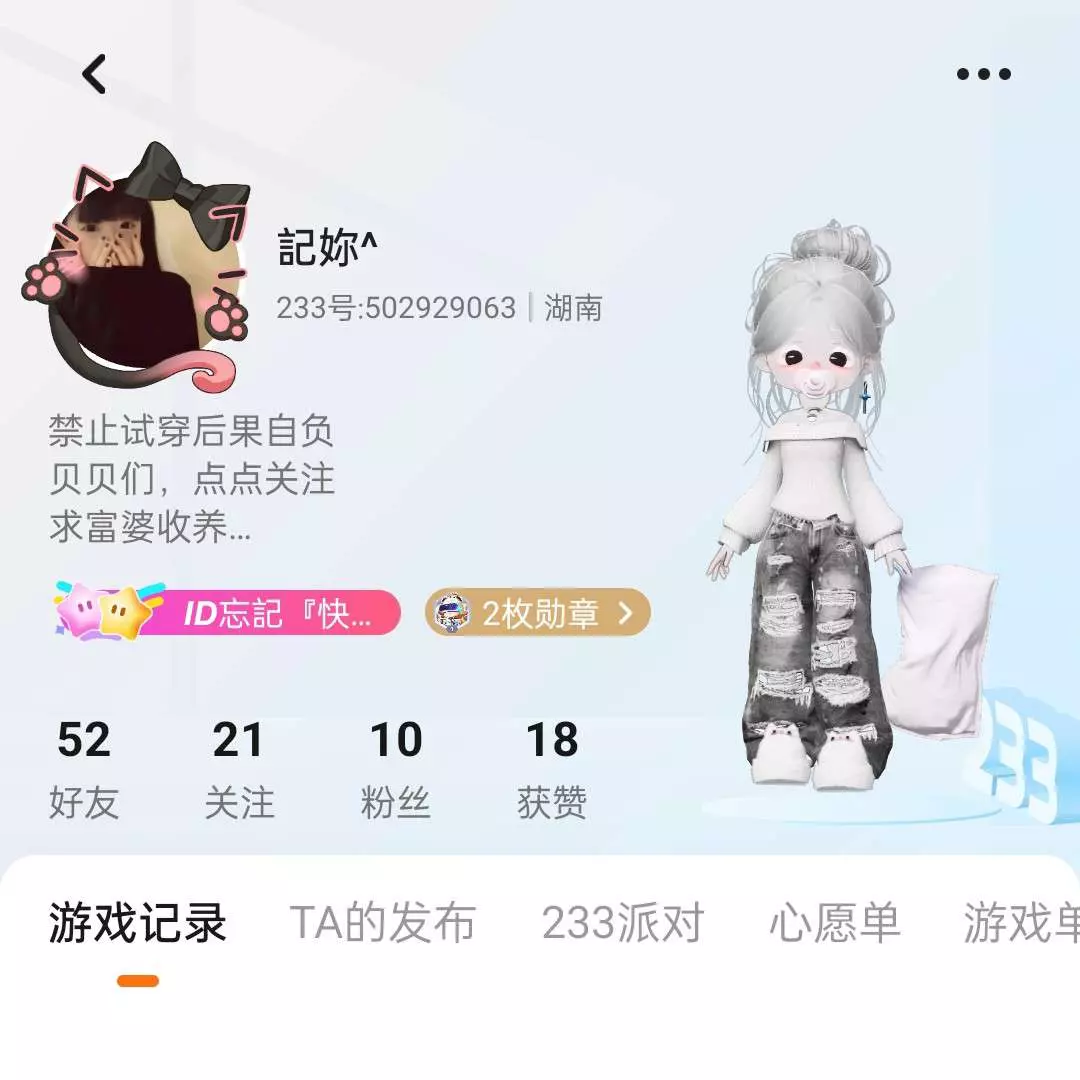Go back using the arrow
The image size is (1080, 1080).
point(94,74)
